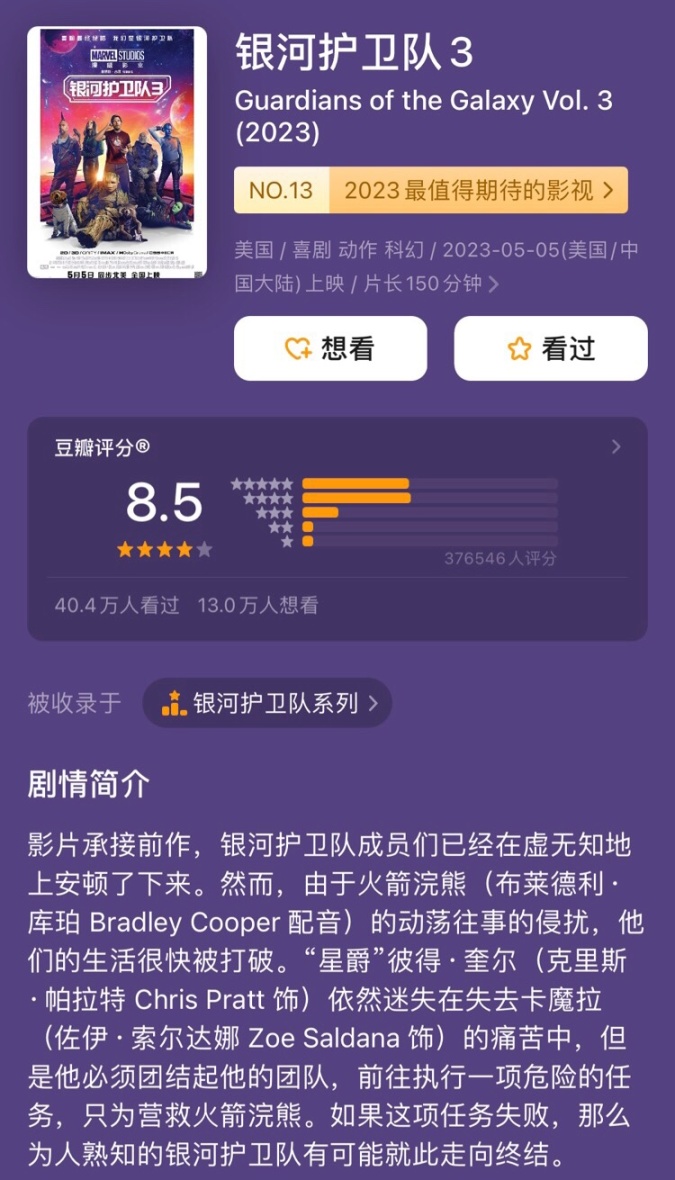
Task: Open the movie poster image
Action: [117, 152]
